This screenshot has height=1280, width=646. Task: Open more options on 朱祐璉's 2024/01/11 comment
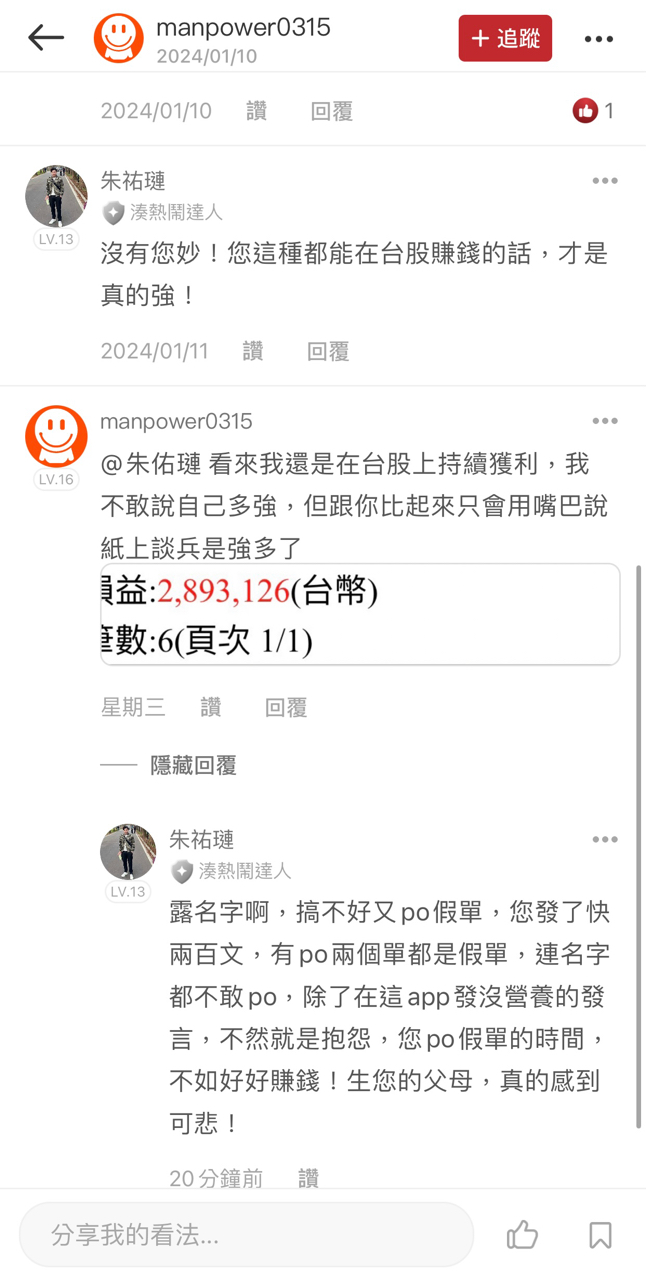click(604, 181)
